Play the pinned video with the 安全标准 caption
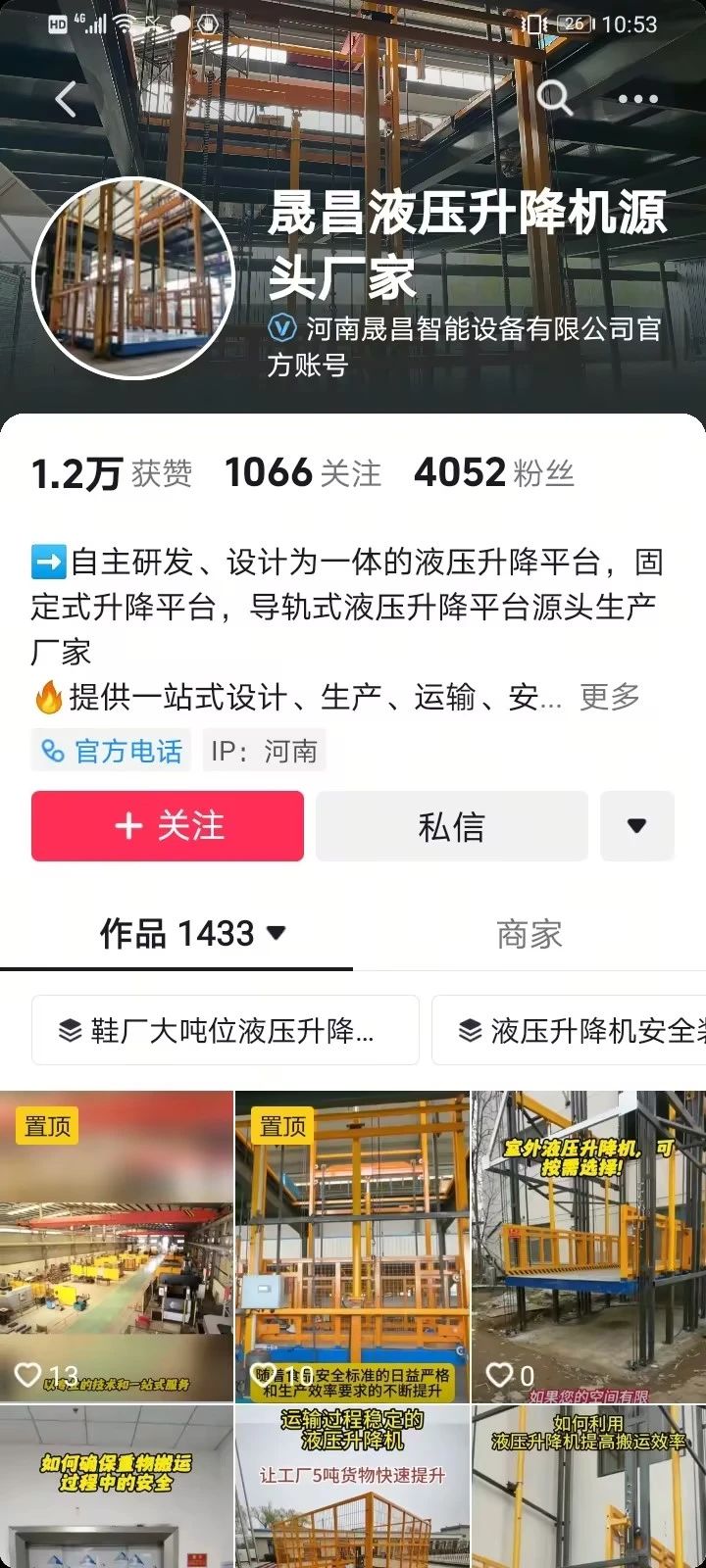Screen dimensions: 706x1568 352,1246
